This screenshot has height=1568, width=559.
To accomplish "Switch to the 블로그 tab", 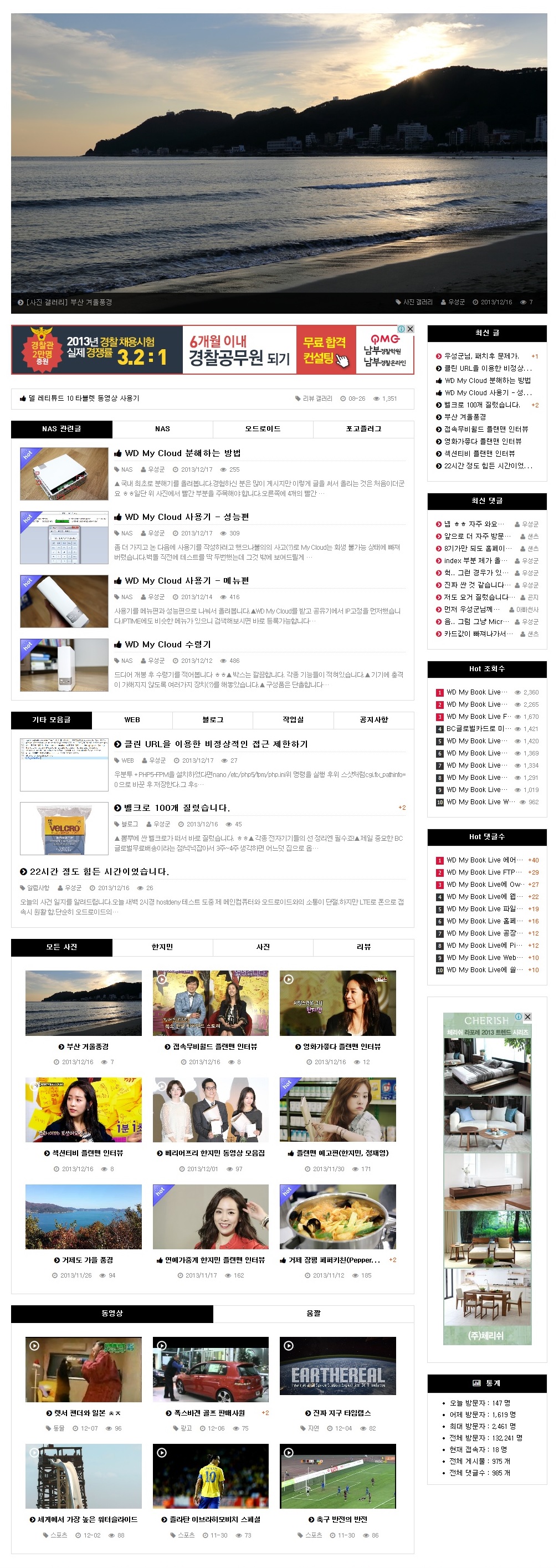I will (212, 719).
